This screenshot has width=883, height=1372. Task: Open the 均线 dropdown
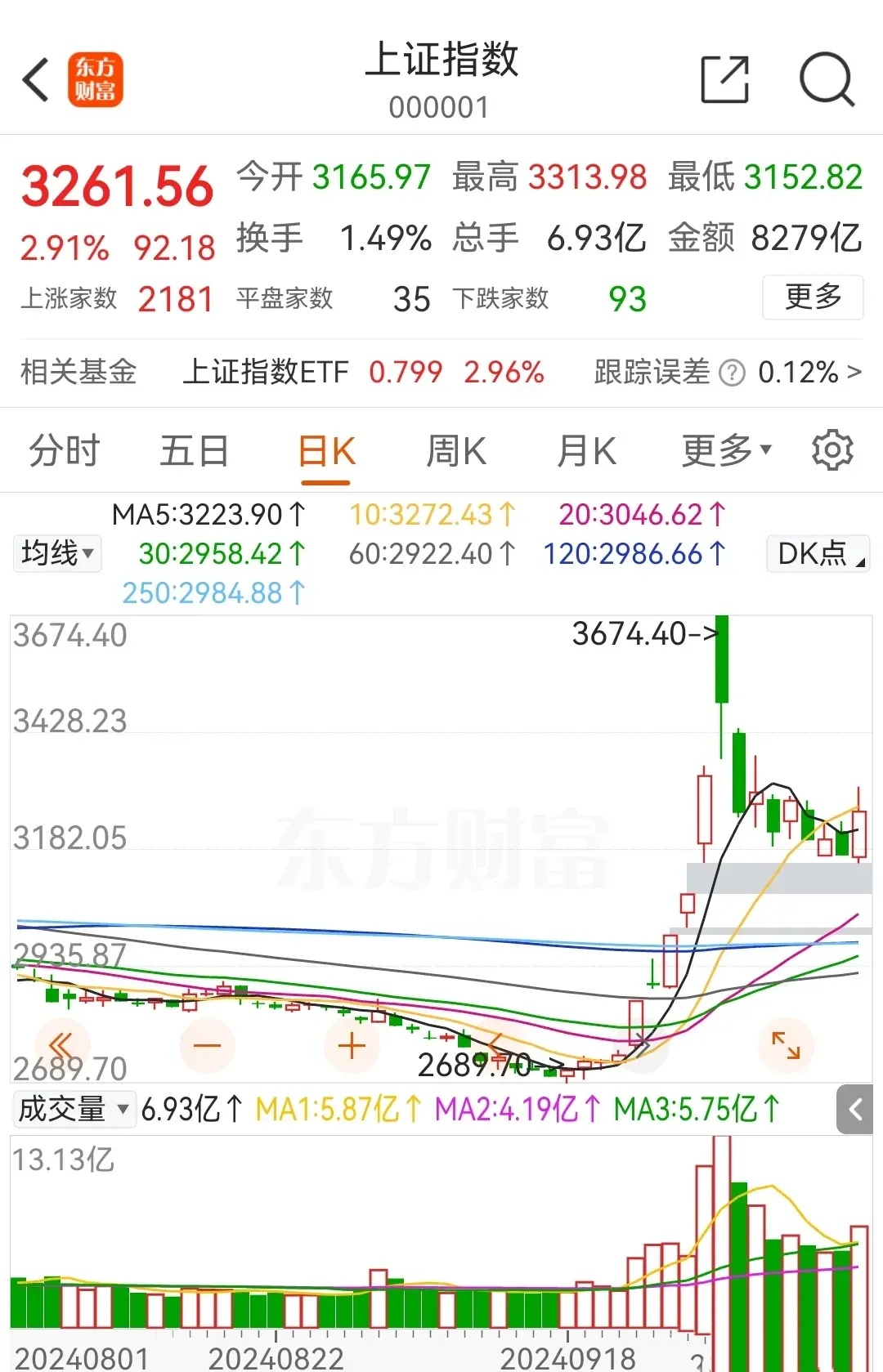click(x=56, y=553)
